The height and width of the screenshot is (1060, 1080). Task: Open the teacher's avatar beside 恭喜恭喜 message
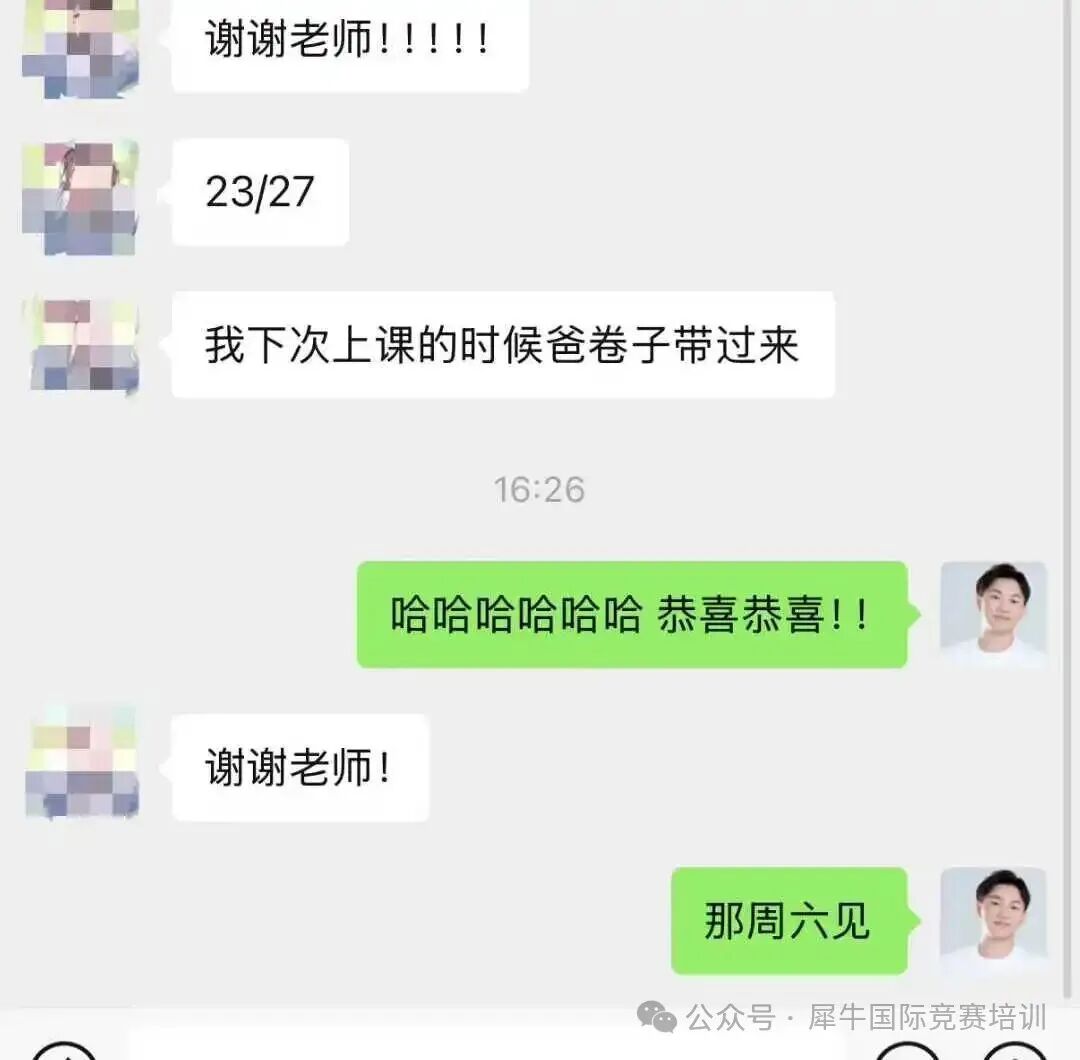[x=993, y=614]
